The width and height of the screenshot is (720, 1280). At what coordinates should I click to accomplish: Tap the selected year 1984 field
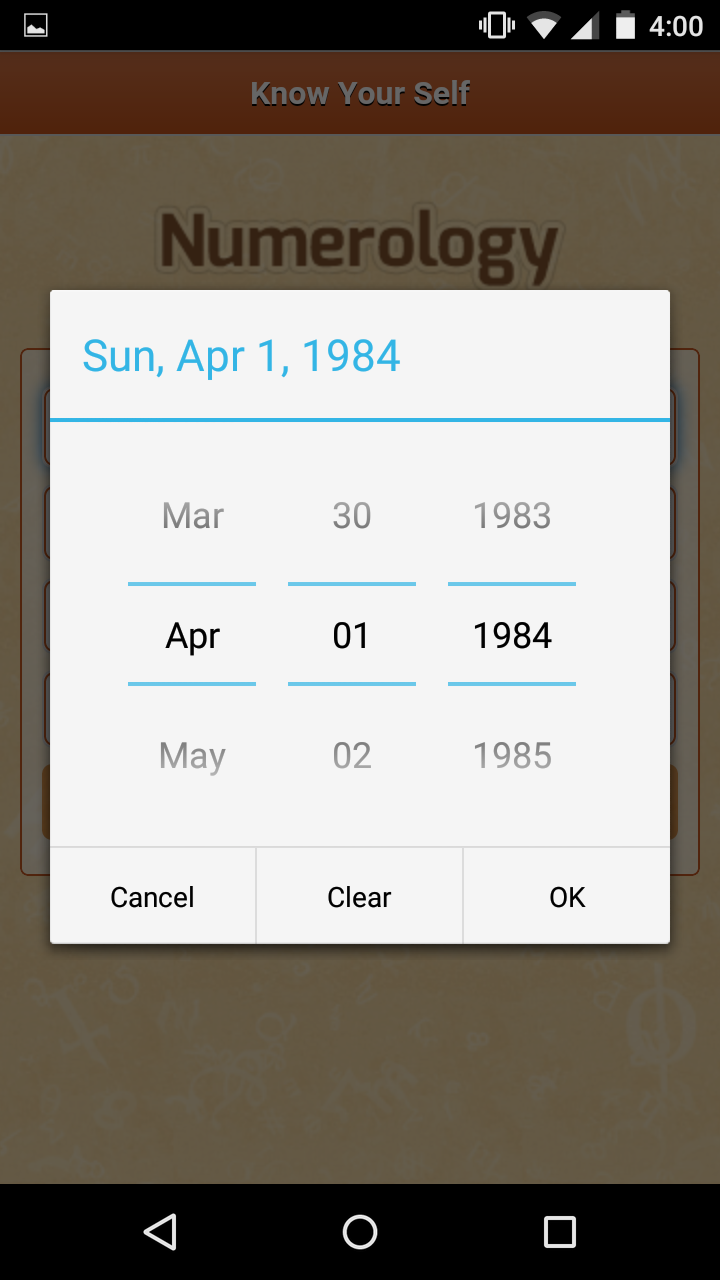coord(512,636)
